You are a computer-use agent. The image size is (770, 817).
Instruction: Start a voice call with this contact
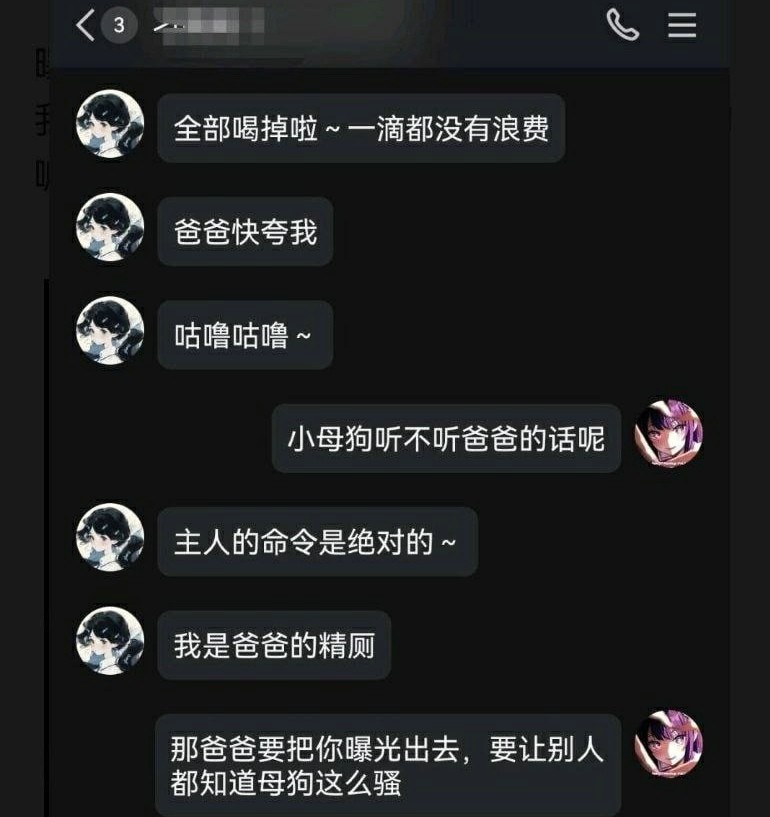pyautogui.click(x=622, y=25)
